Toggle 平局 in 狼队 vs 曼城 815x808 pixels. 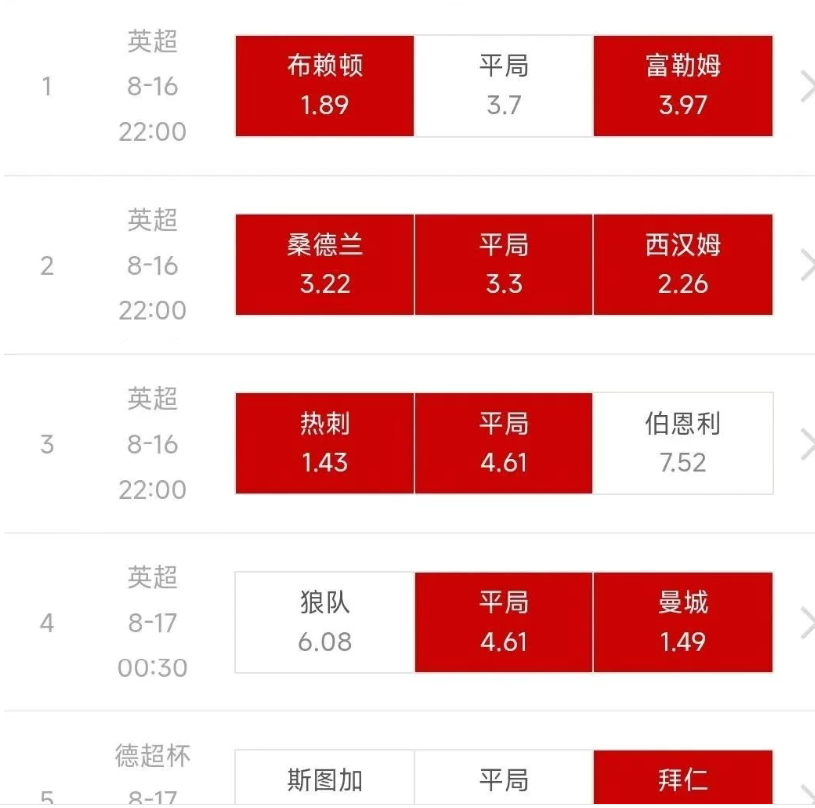coord(503,622)
